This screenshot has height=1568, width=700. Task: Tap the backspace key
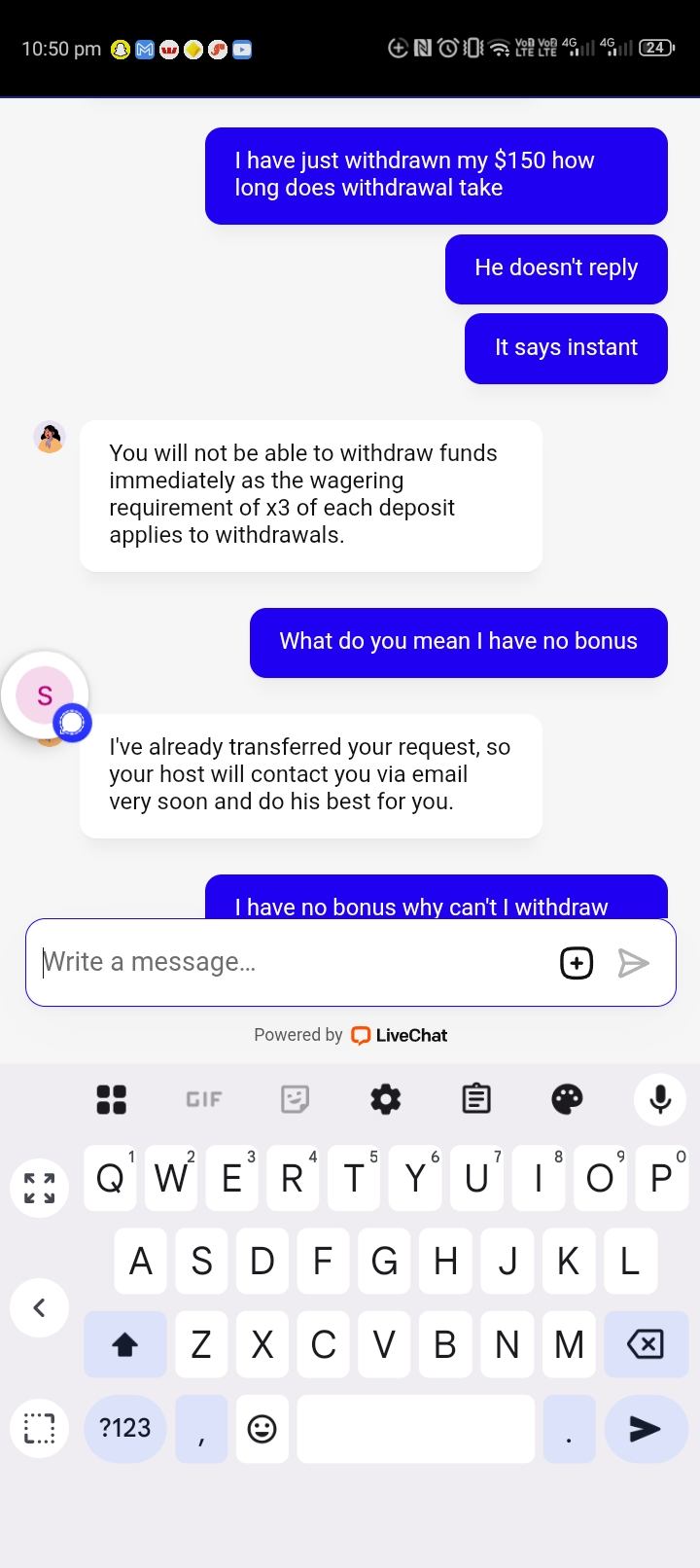click(646, 1344)
